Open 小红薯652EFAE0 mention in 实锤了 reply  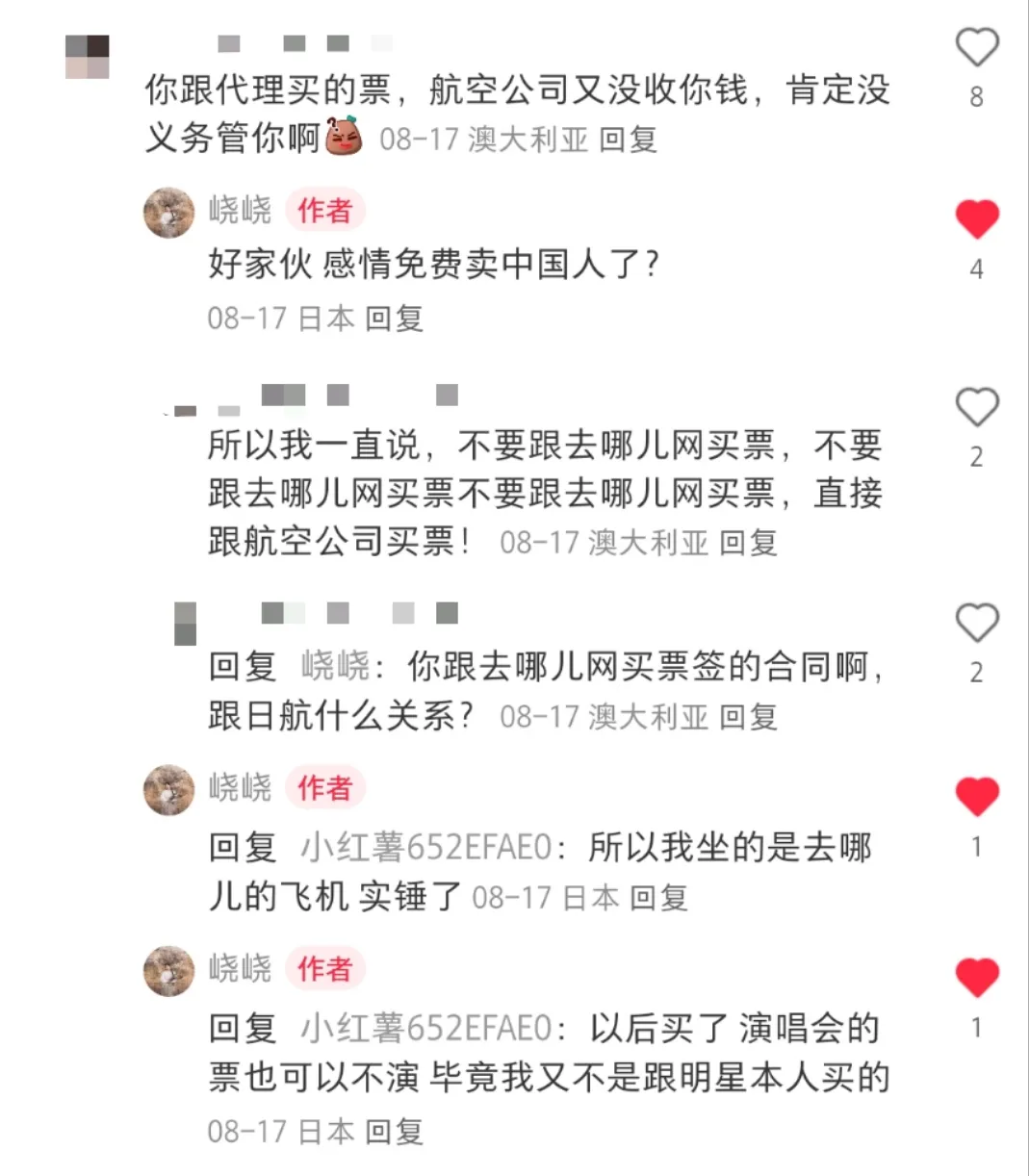click(426, 848)
